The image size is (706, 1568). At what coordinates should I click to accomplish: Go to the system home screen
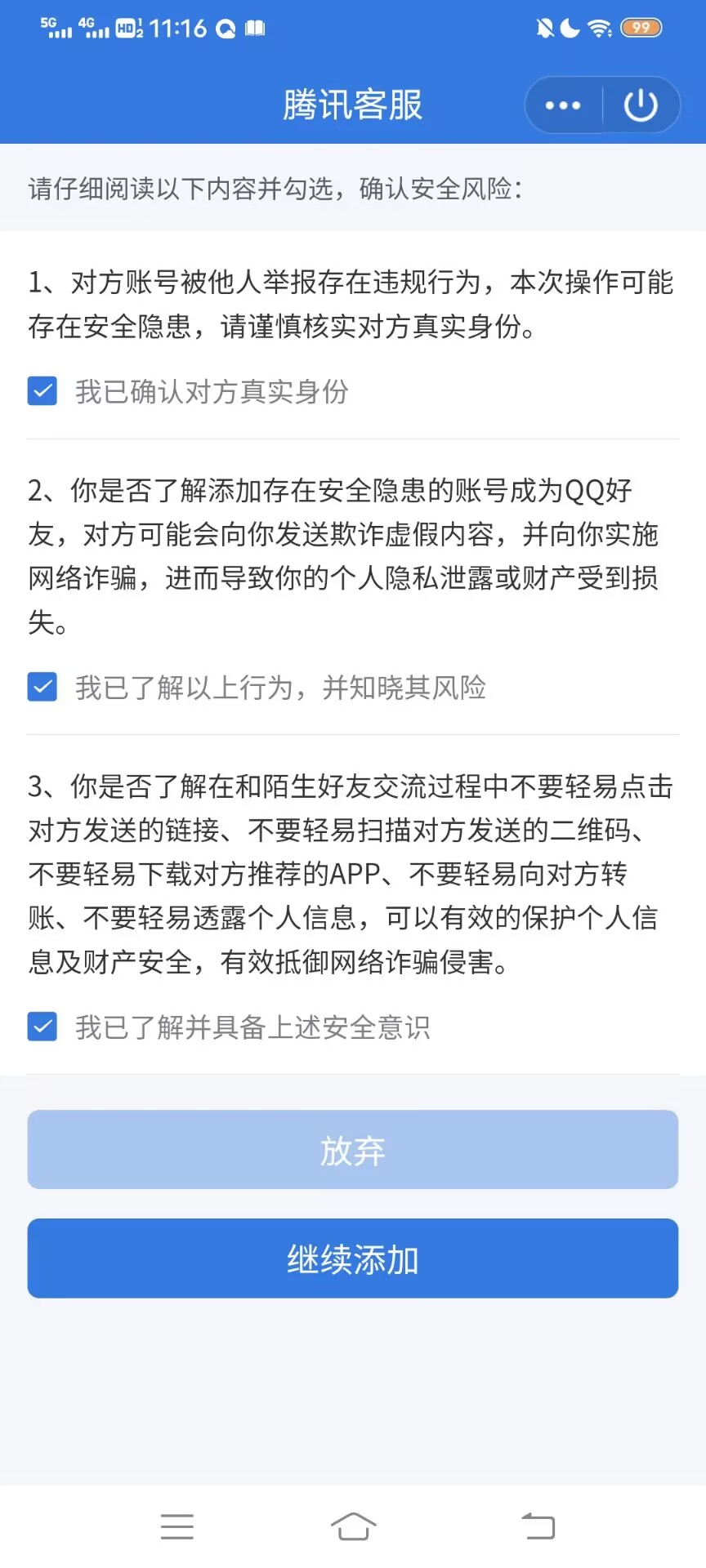(353, 1526)
